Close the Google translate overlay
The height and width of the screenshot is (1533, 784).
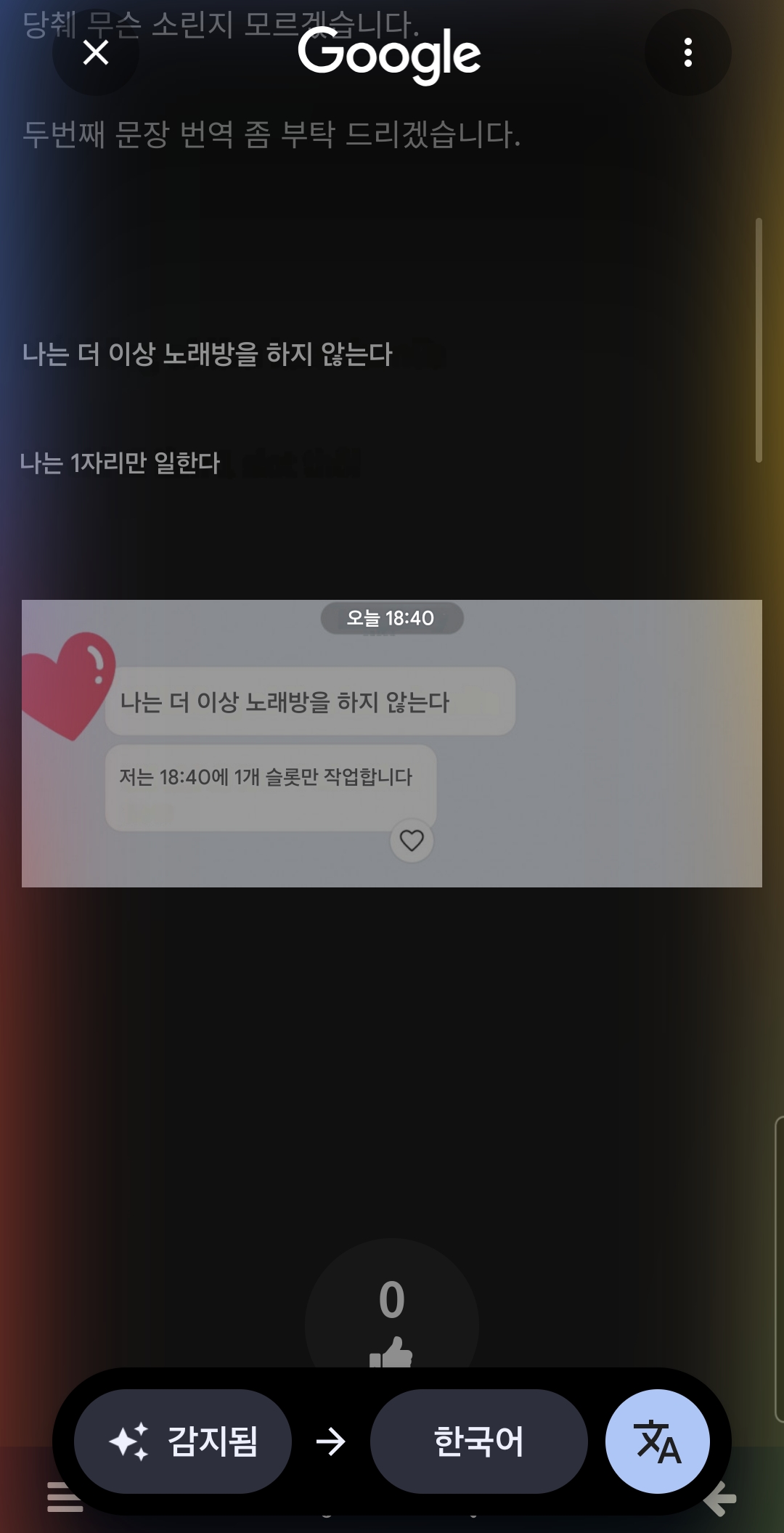(96, 52)
